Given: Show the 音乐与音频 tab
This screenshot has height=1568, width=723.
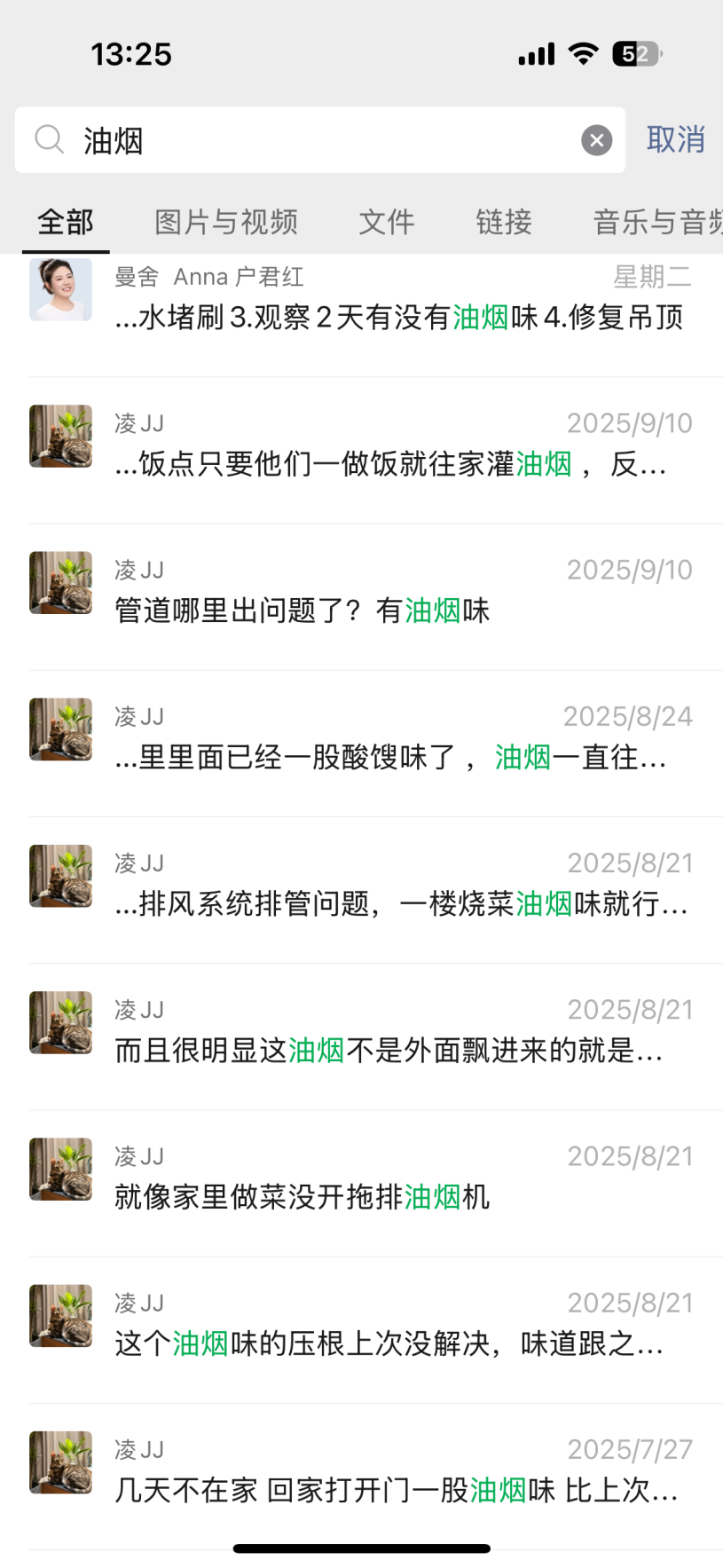Looking at the screenshot, I should pyautogui.click(x=656, y=222).
